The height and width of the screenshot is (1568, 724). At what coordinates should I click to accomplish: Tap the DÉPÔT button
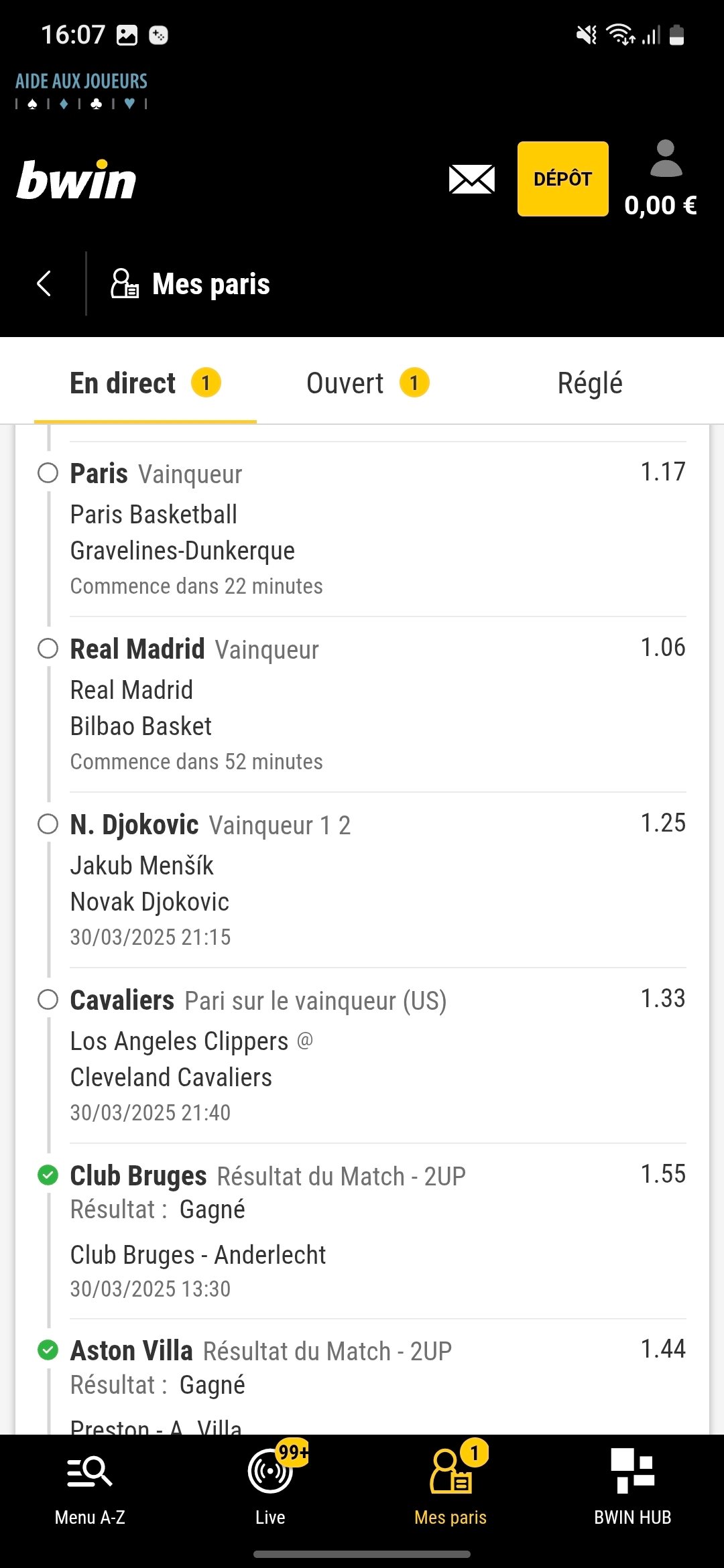point(562,179)
